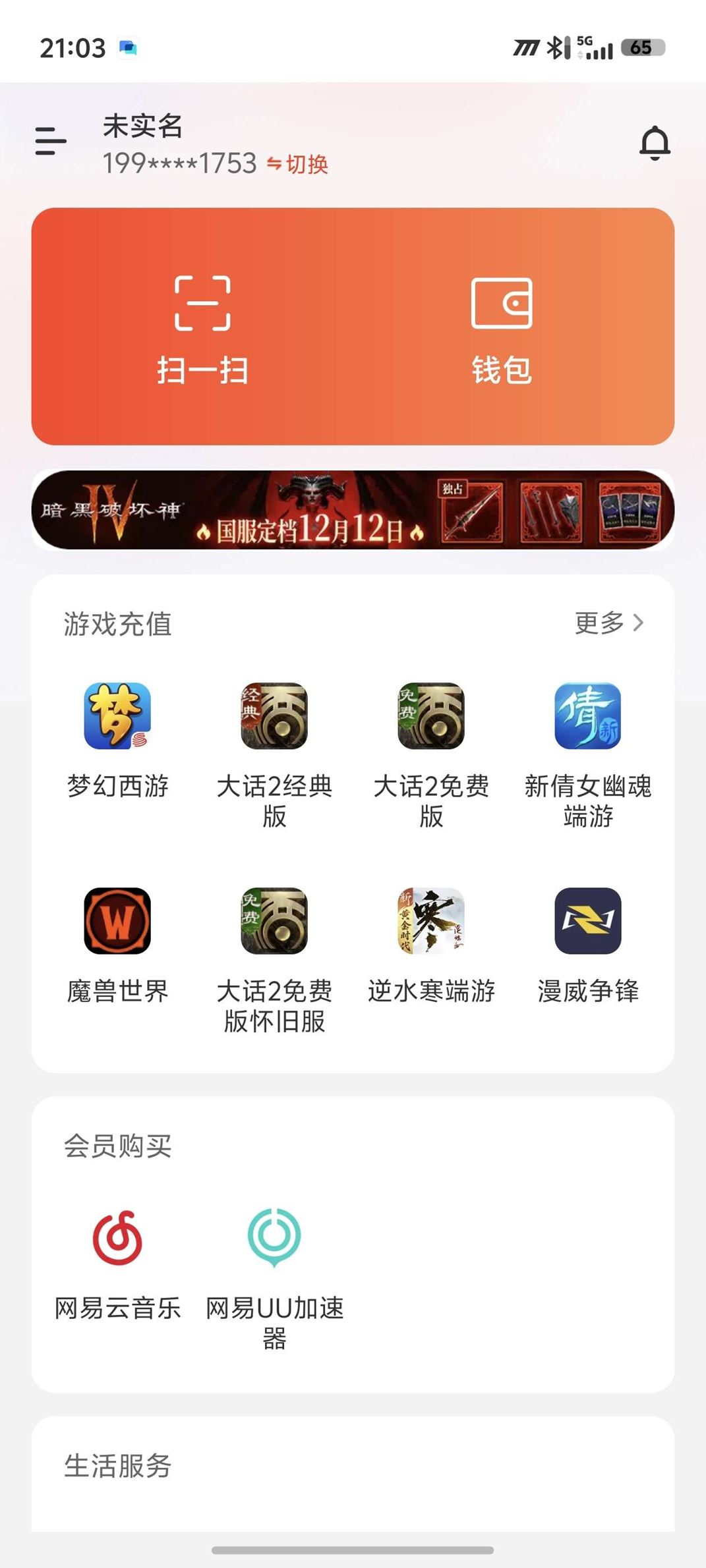Viewport: 706px width, 1568px height.
Task: Launch 扫一扫 scanner
Action: (x=202, y=329)
